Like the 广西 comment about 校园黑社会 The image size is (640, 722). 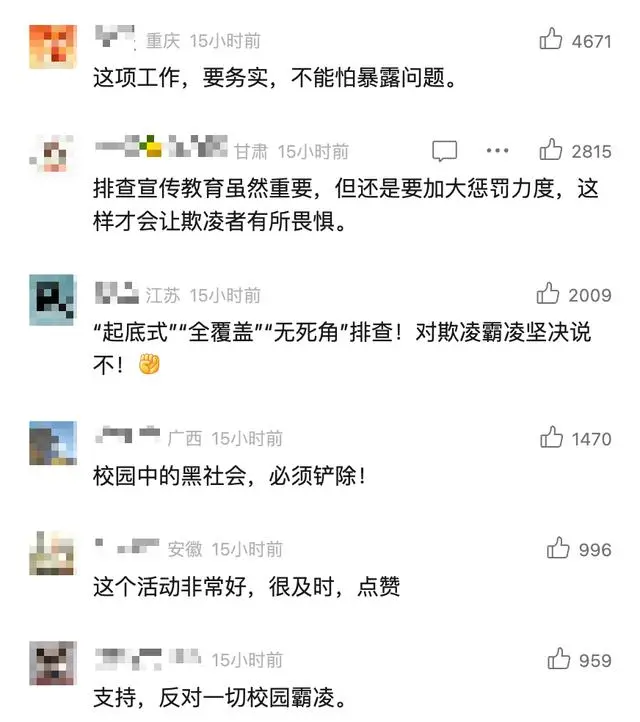pos(551,437)
